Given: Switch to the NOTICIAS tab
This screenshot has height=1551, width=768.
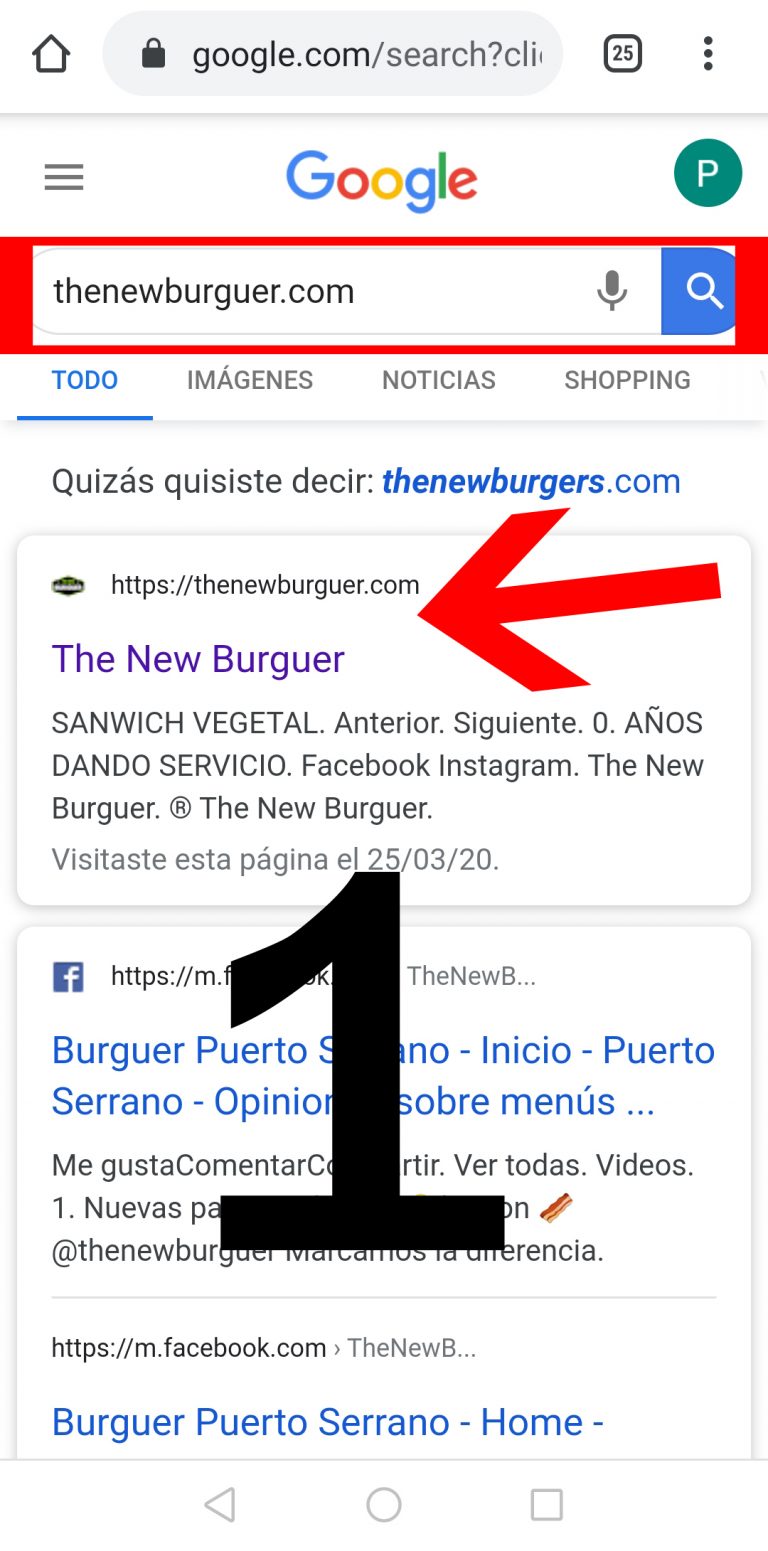Looking at the screenshot, I should (x=438, y=380).
